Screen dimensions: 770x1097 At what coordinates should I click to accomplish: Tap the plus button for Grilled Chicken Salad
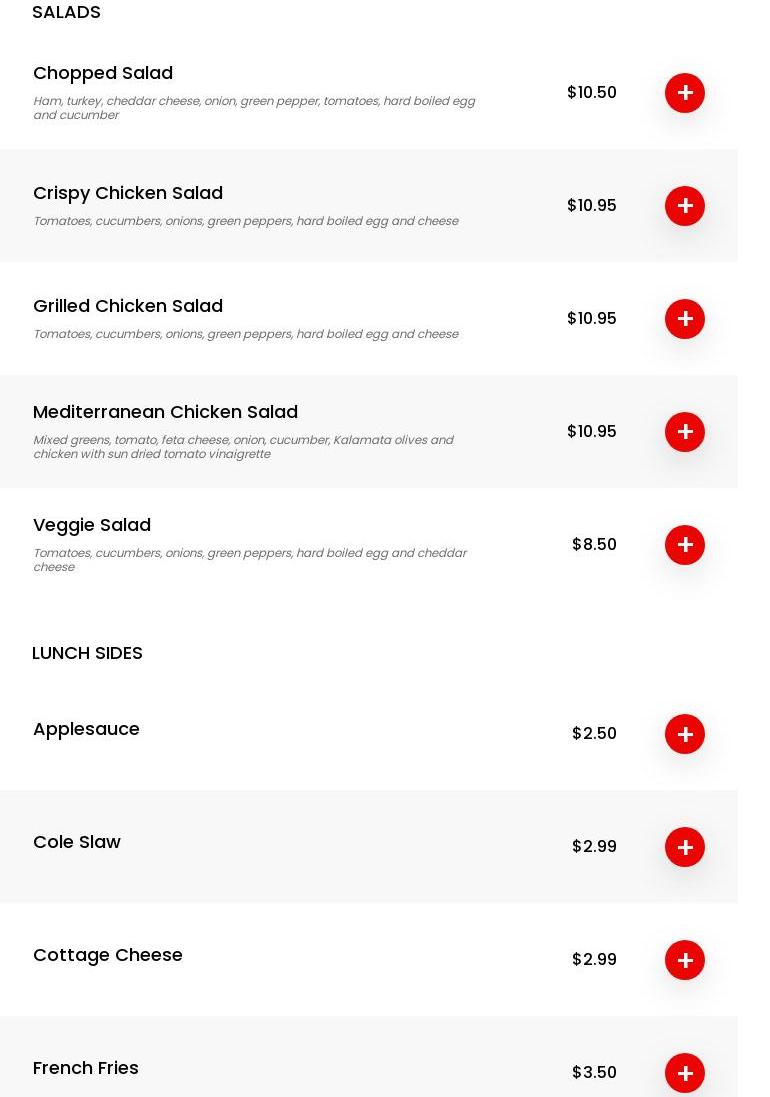(x=685, y=319)
